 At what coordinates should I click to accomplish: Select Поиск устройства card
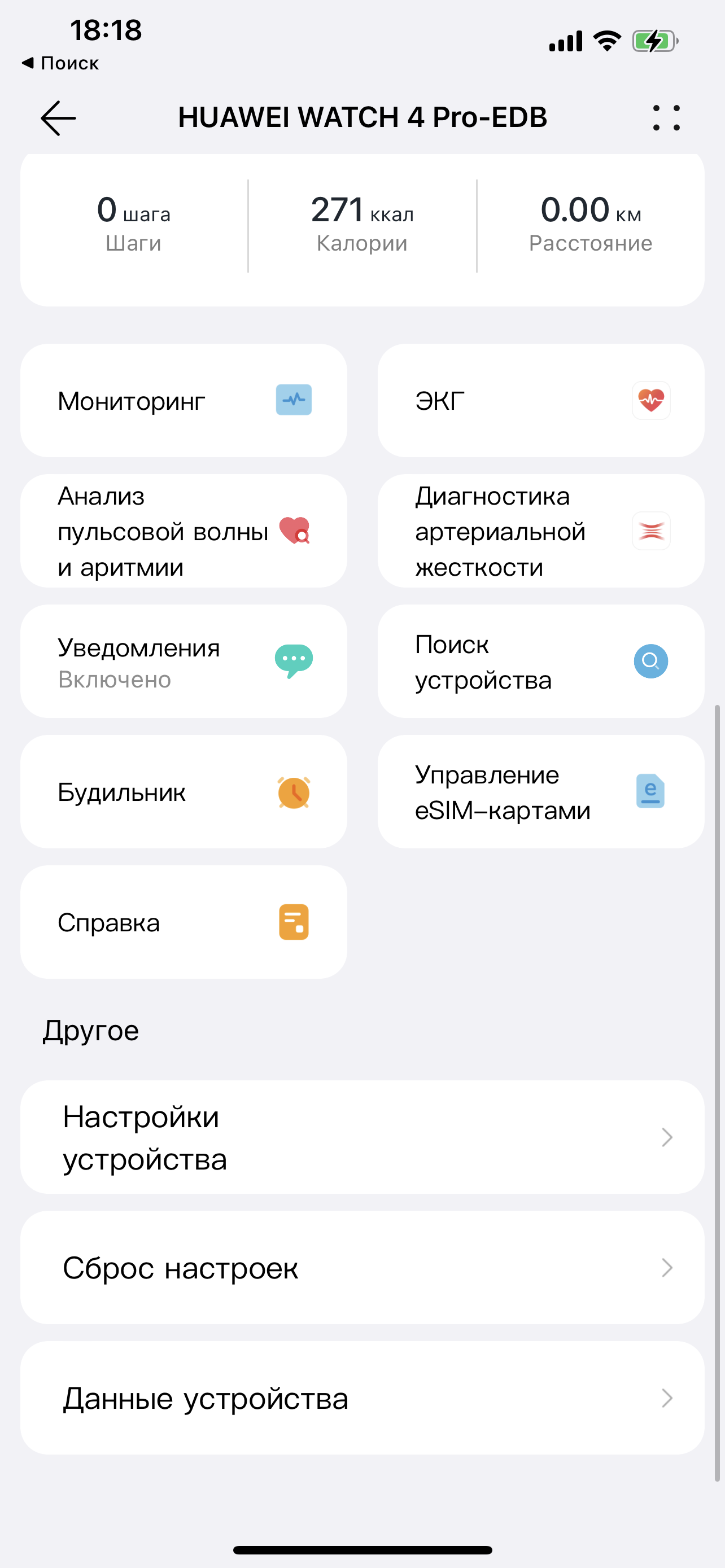pyautogui.click(x=540, y=661)
